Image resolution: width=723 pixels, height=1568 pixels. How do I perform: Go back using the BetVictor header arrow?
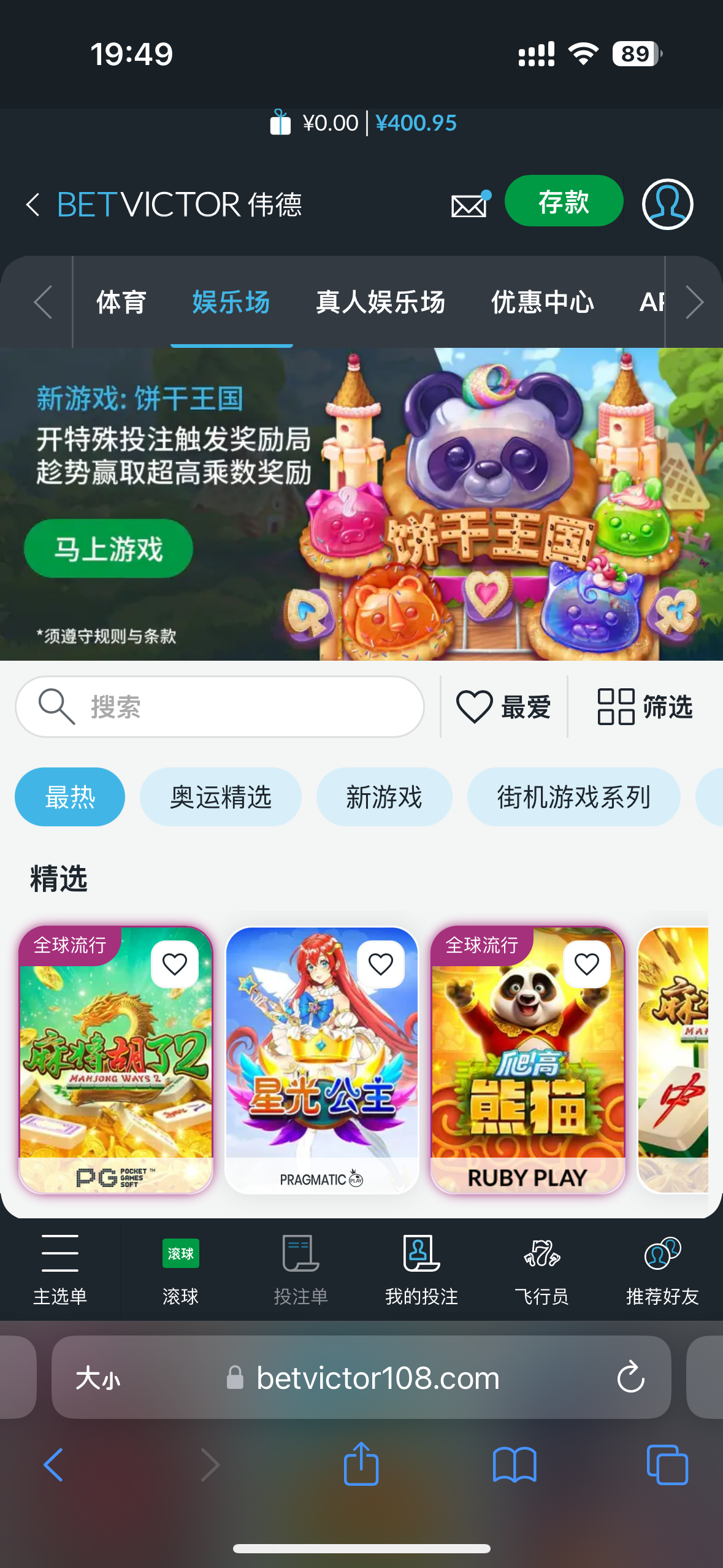33,204
